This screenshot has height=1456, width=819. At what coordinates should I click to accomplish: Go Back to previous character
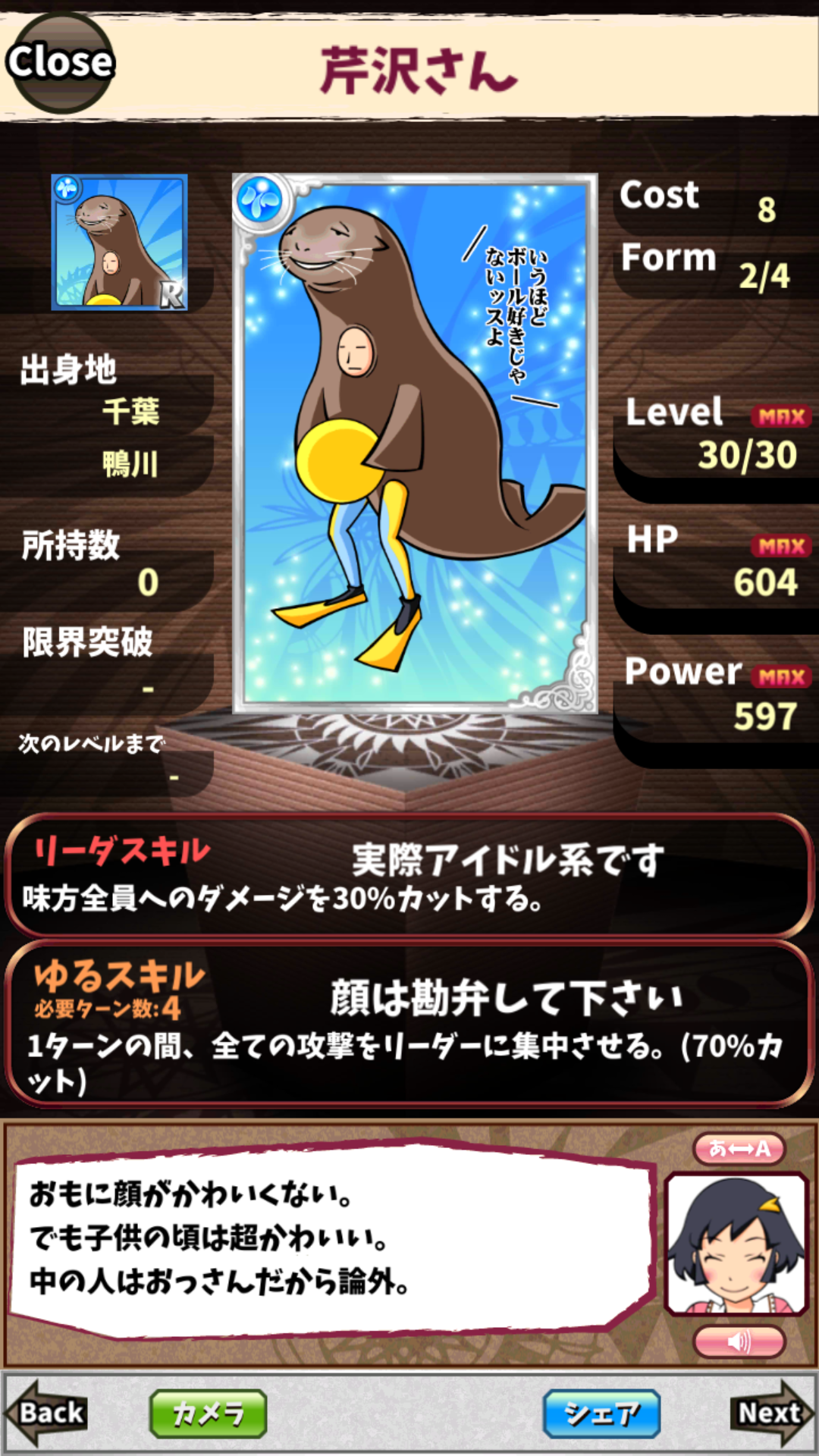(x=47, y=1414)
